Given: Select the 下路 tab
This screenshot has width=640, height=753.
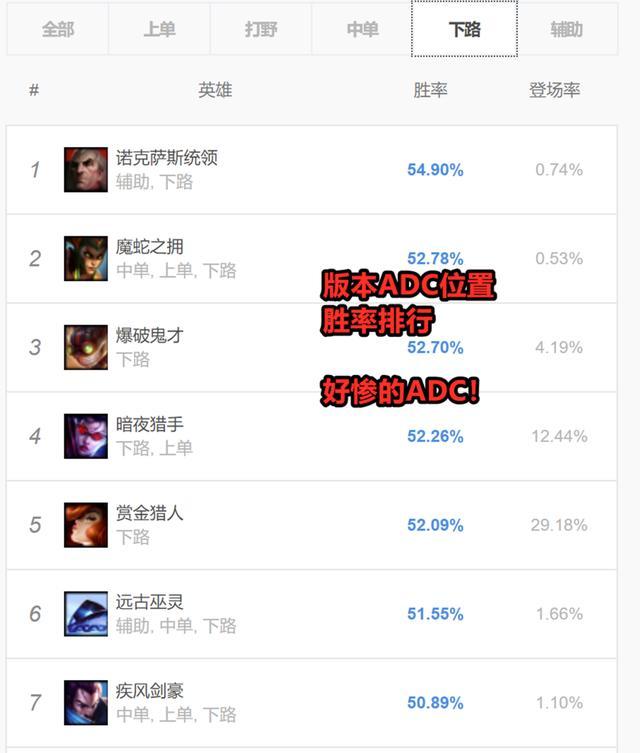Looking at the screenshot, I should click(464, 29).
